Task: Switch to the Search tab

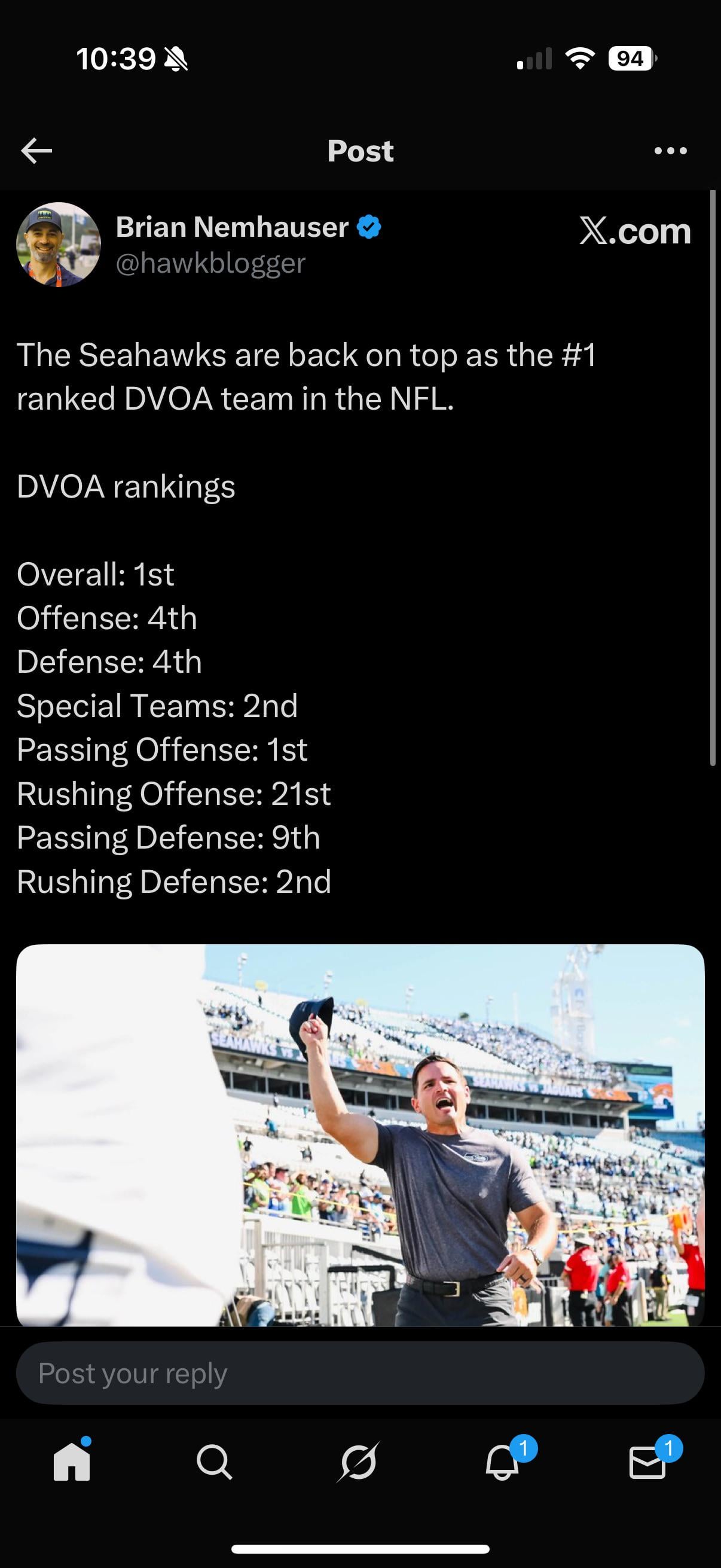Action: click(214, 1462)
